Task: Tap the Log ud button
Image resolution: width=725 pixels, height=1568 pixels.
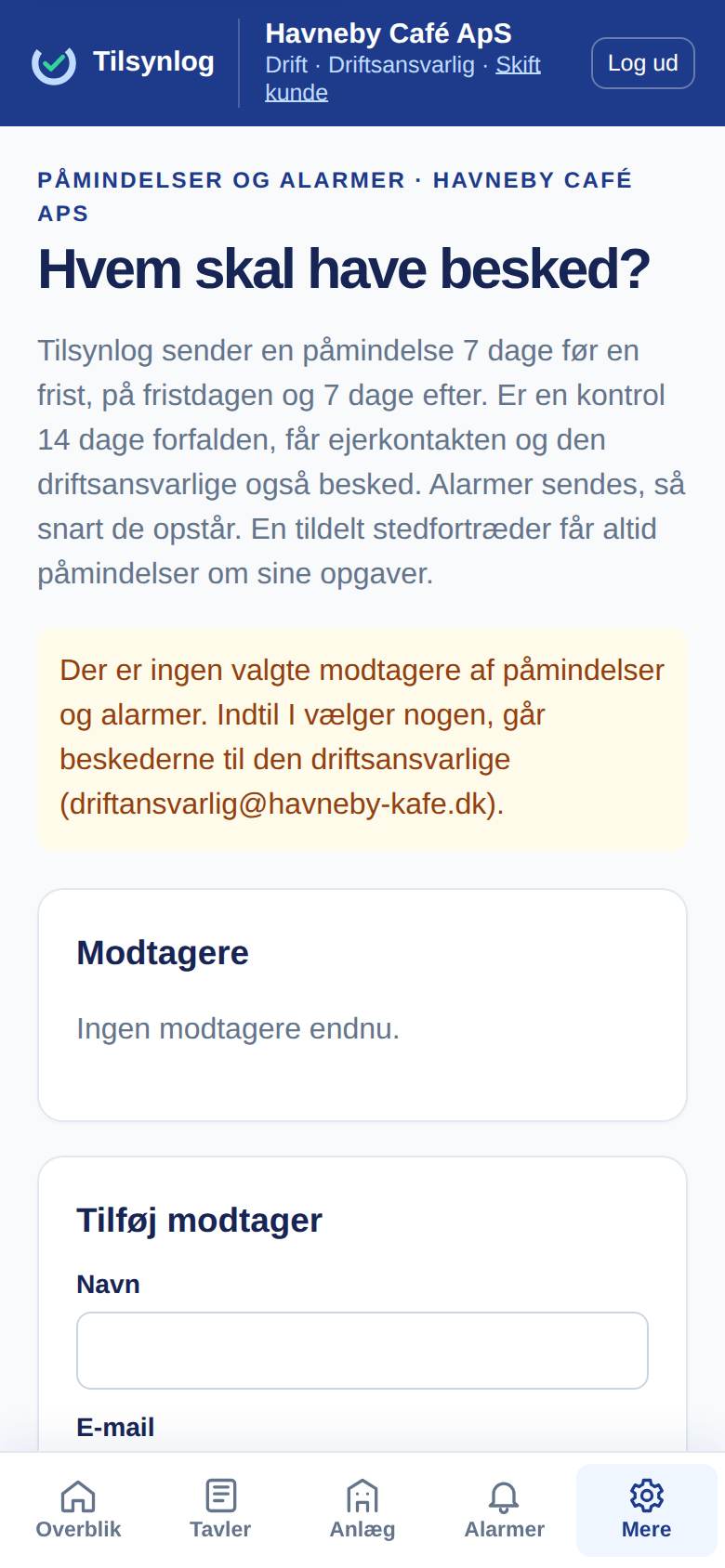Action: (x=642, y=63)
